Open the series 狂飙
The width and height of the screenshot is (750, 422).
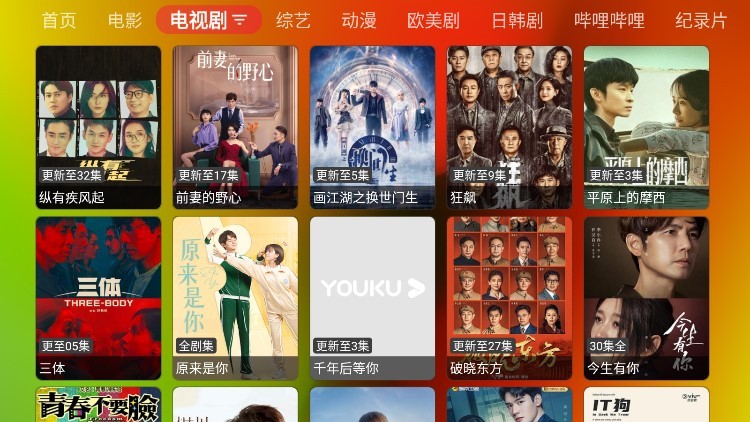[x=509, y=125]
